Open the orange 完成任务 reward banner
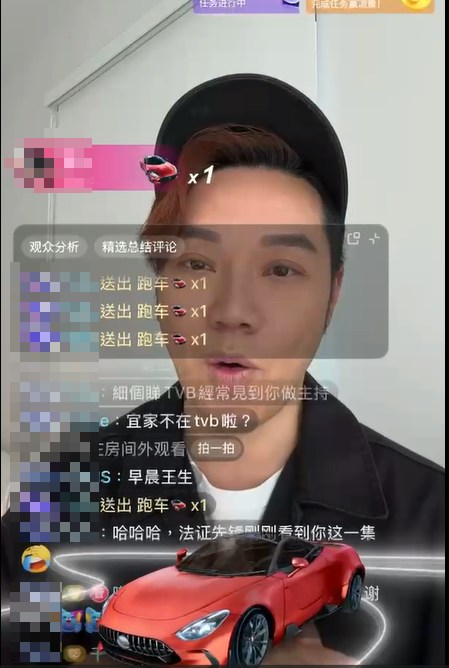Viewport: 449px width, 668px height. [370, 6]
